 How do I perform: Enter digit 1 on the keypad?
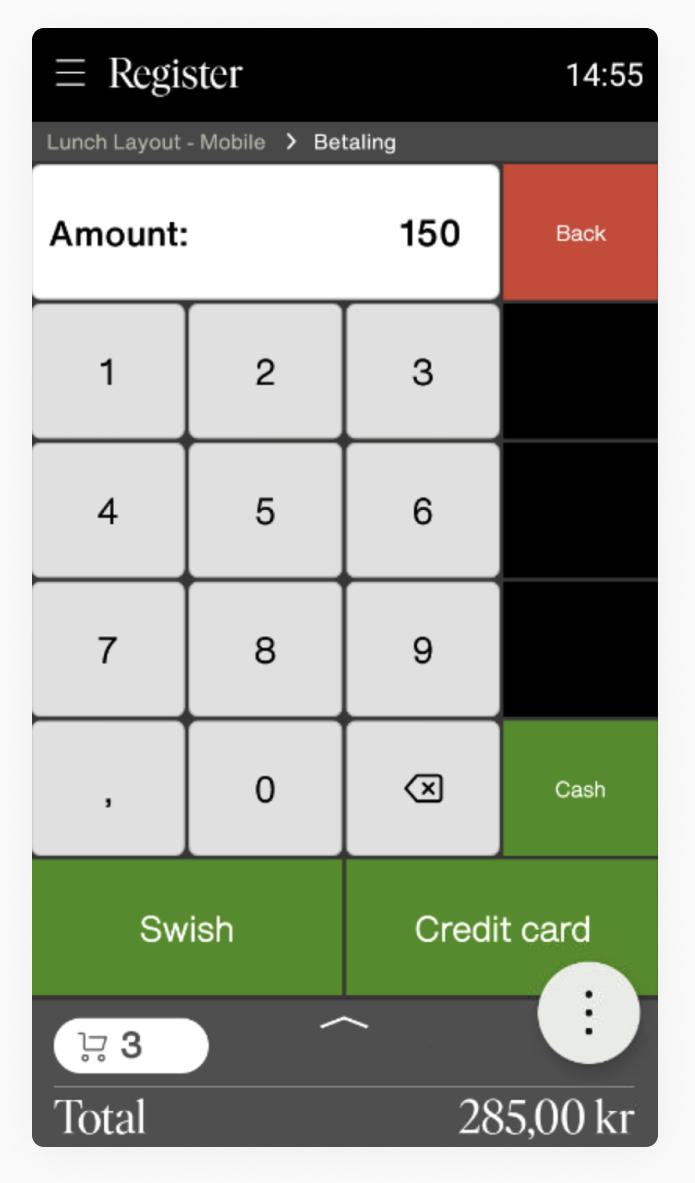(108, 371)
